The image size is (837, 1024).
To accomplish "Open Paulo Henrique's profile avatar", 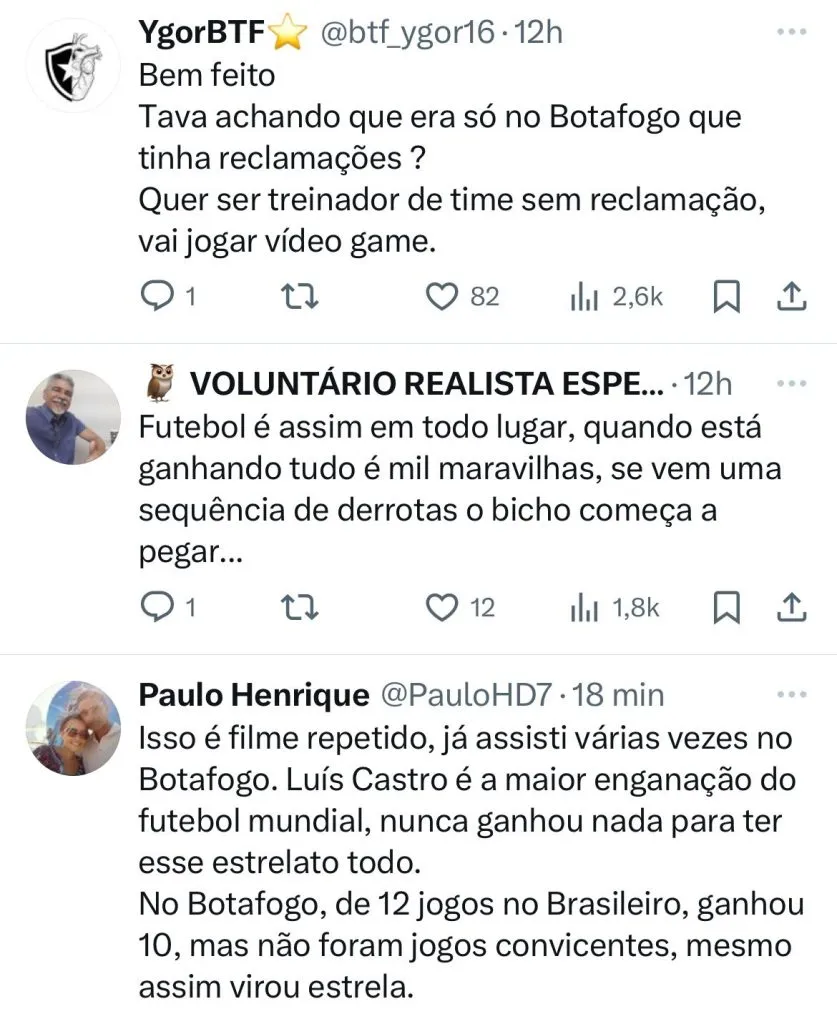I will [73, 728].
